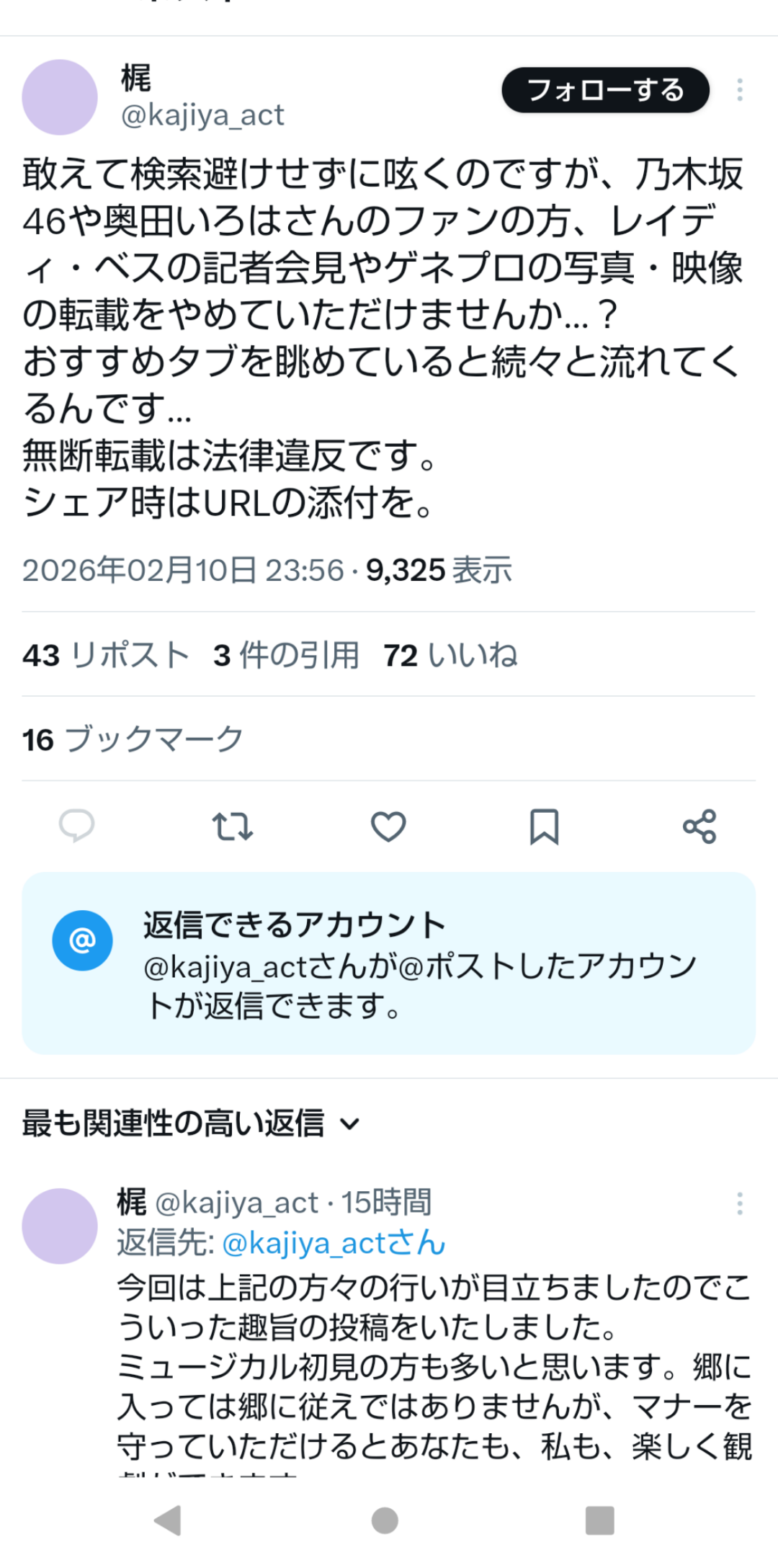View the 43 リポスト list

(x=106, y=655)
